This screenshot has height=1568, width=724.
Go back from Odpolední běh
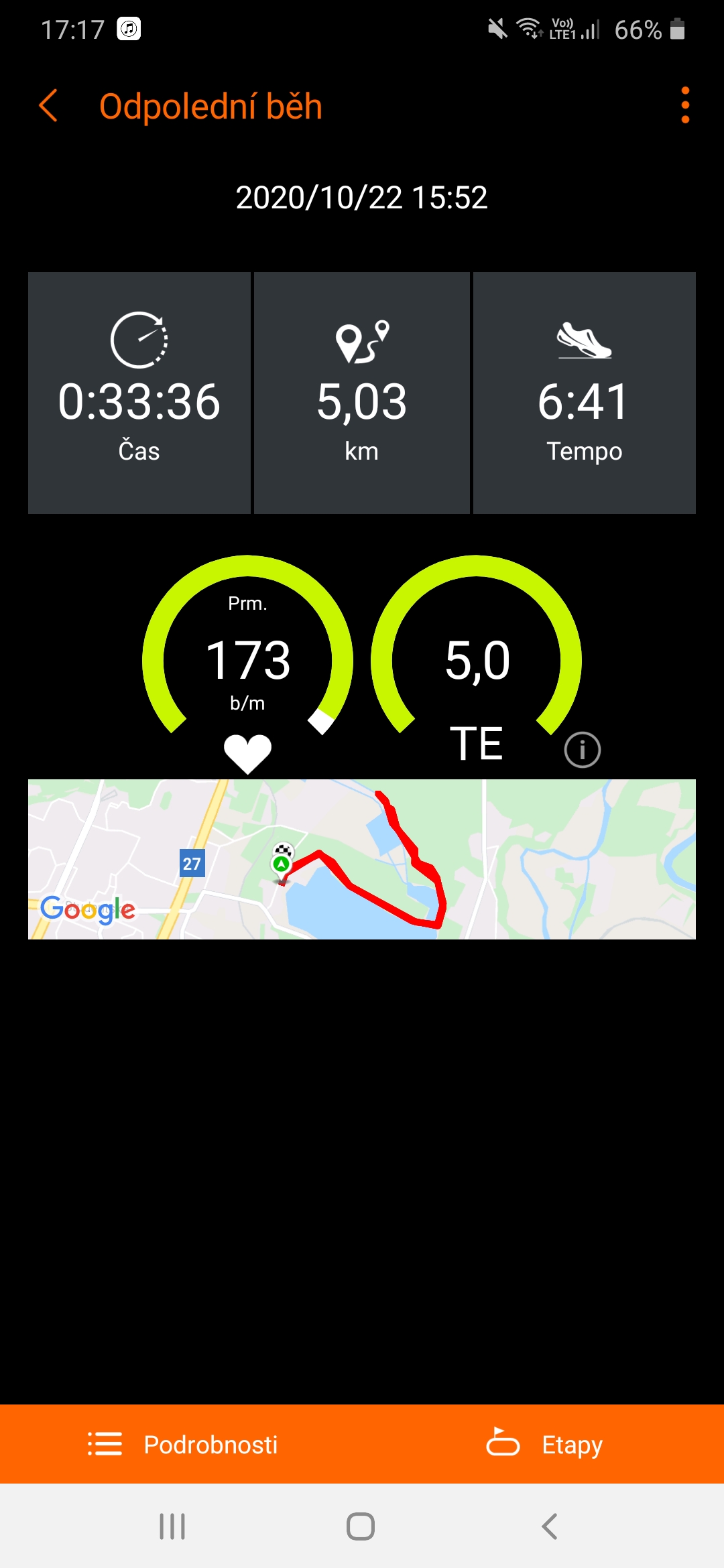coord(48,106)
